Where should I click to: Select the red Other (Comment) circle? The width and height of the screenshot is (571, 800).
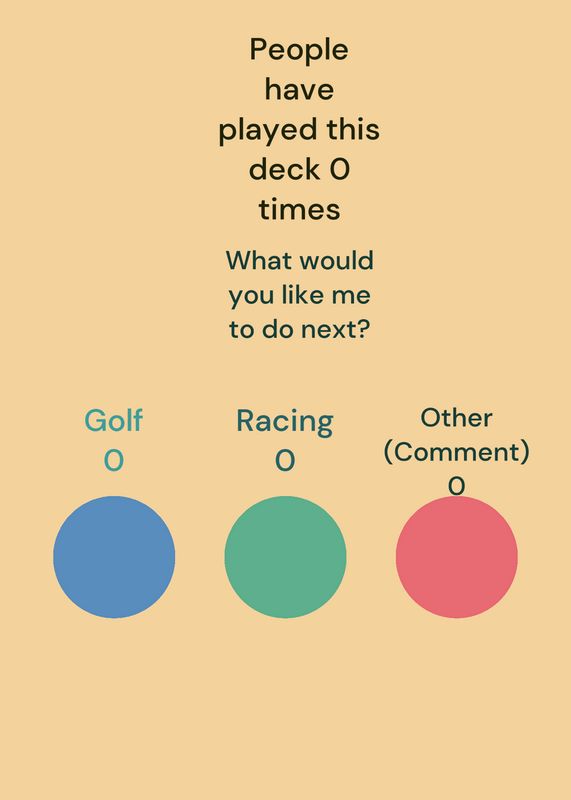(x=457, y=557)
